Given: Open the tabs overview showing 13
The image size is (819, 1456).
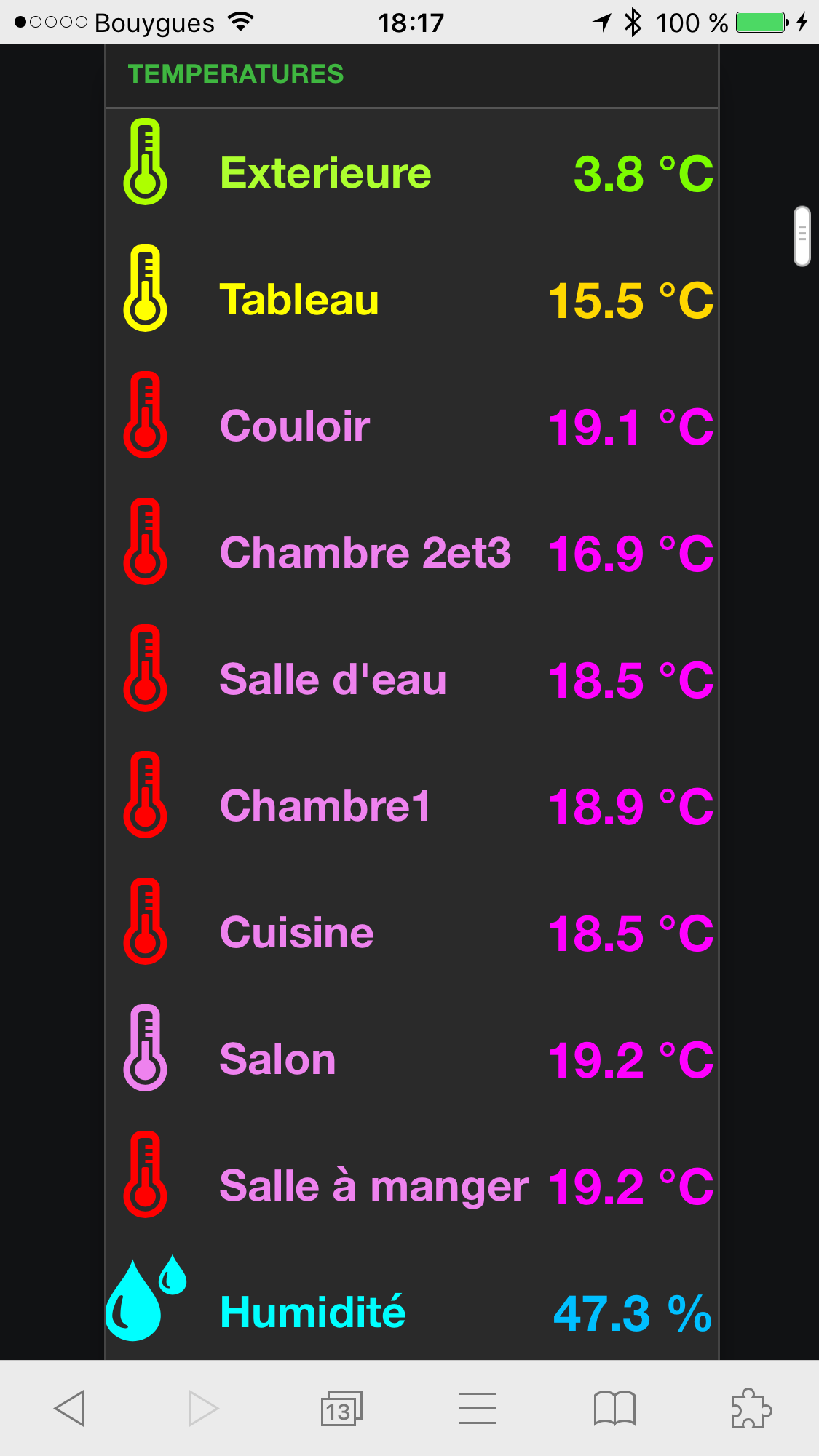Looking at the screenshot, I should coord(341,1409).
